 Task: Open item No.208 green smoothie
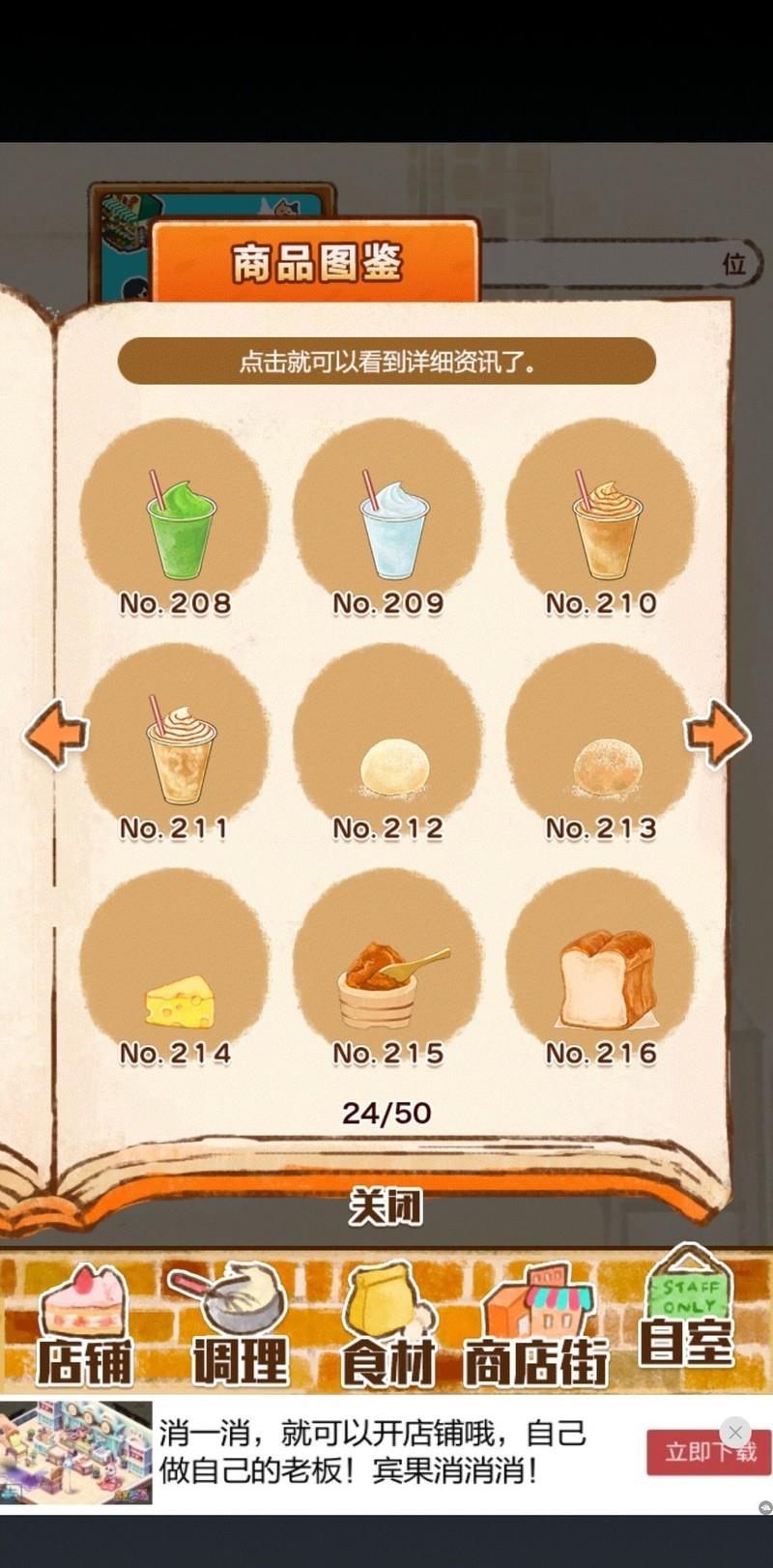[175, 517]
